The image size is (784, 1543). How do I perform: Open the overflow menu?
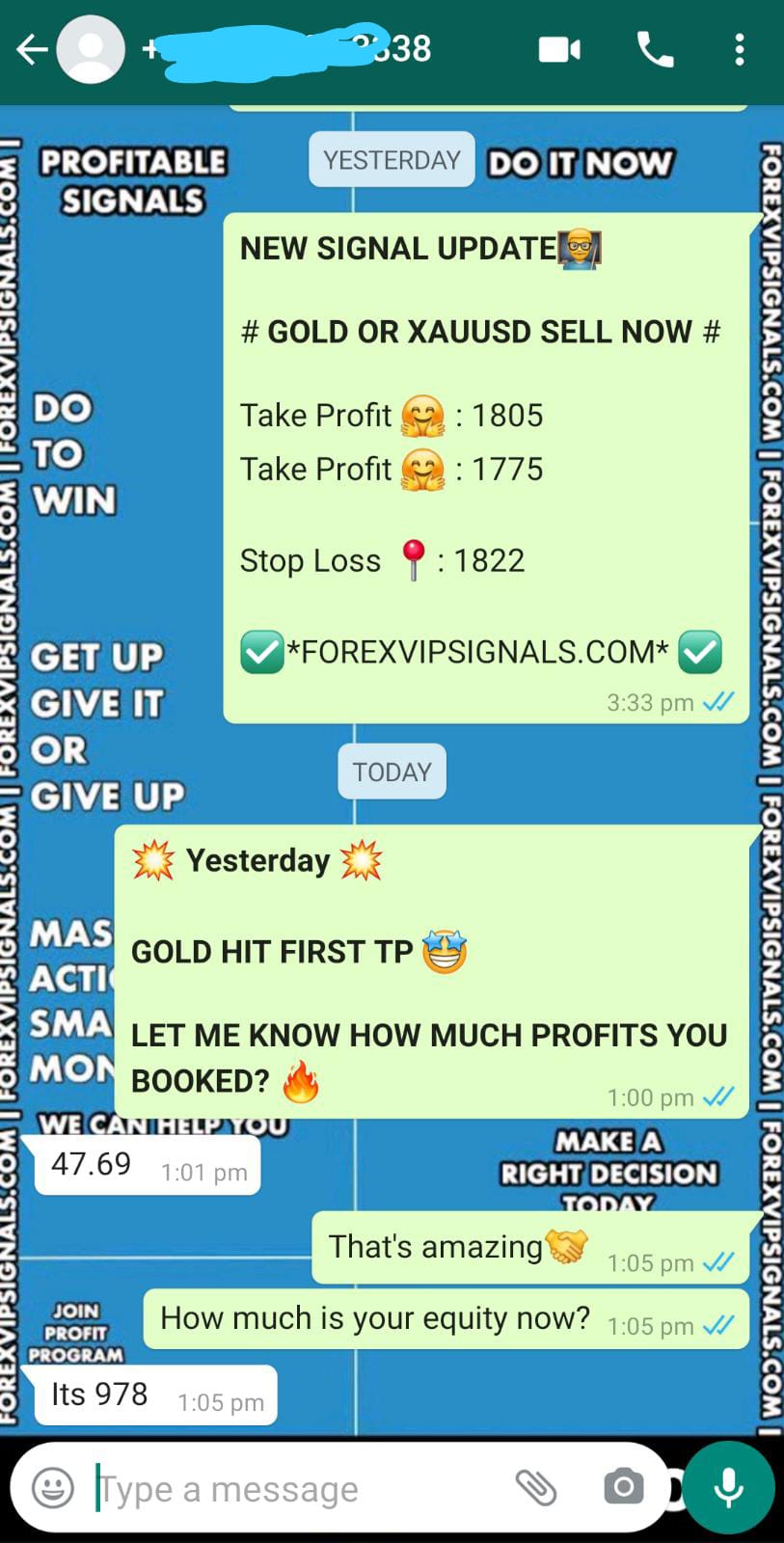coord(739,50)
